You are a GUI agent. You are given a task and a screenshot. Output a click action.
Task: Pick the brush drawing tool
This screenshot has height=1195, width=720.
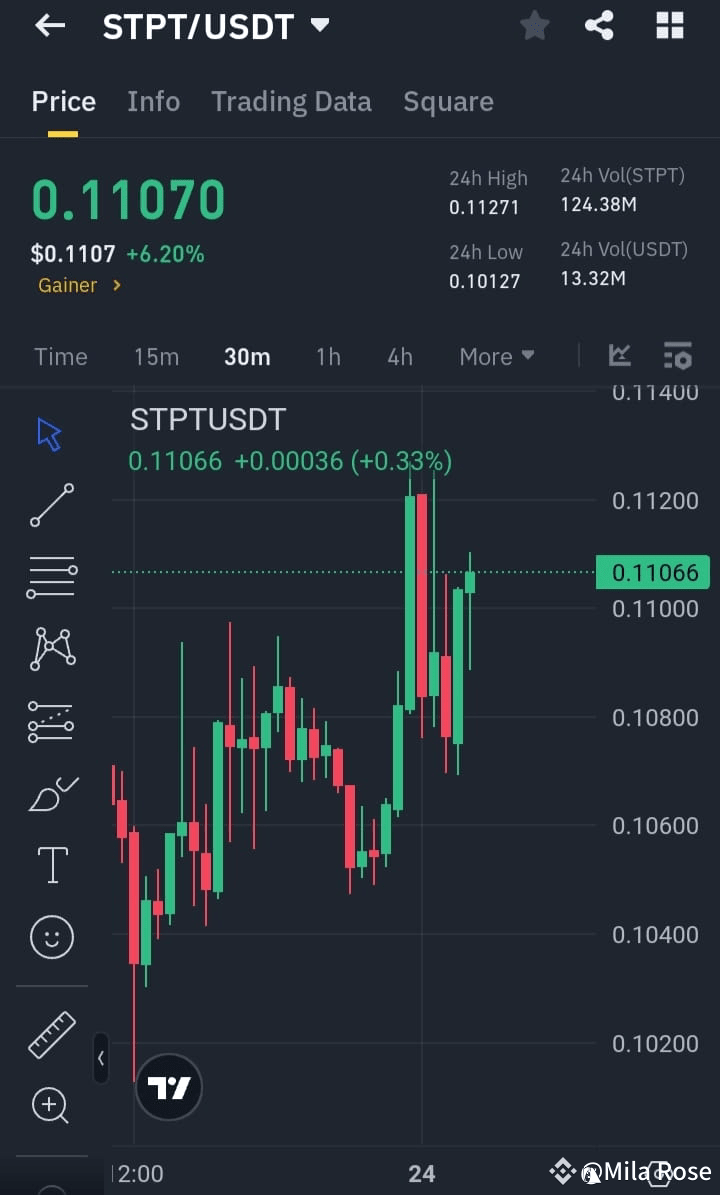click(x=50, y=792)
